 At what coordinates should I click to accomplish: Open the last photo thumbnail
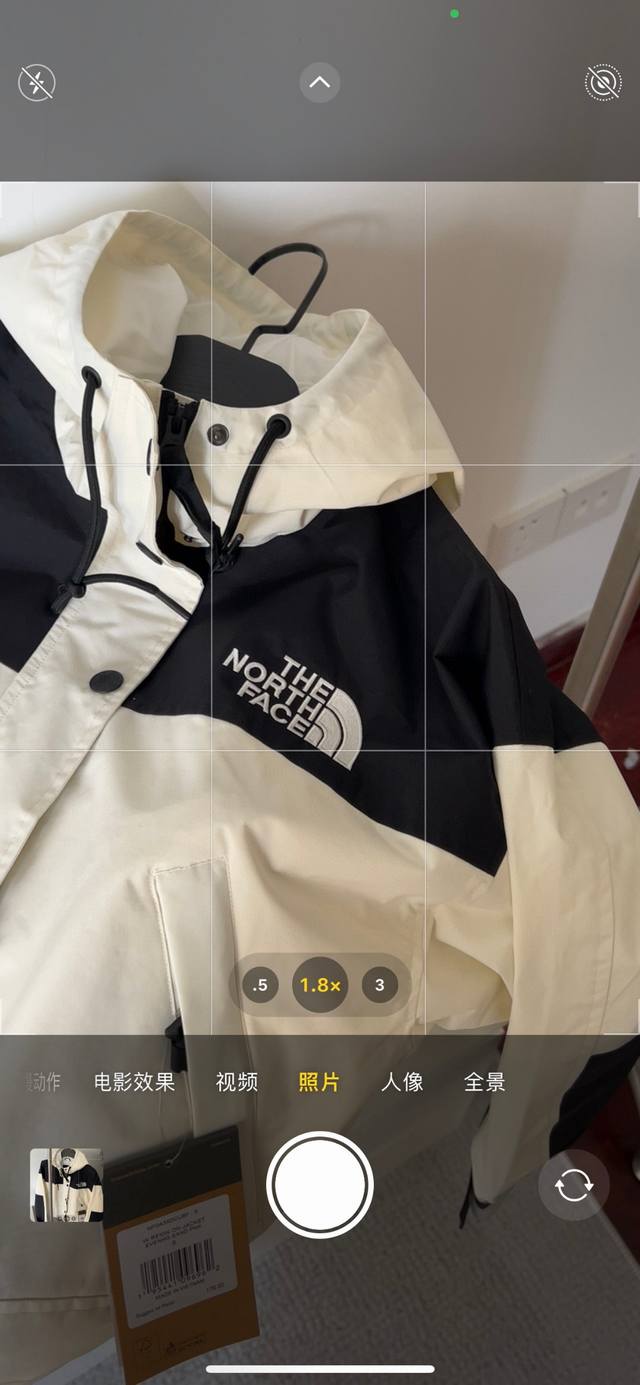[x=66, y=1185]
